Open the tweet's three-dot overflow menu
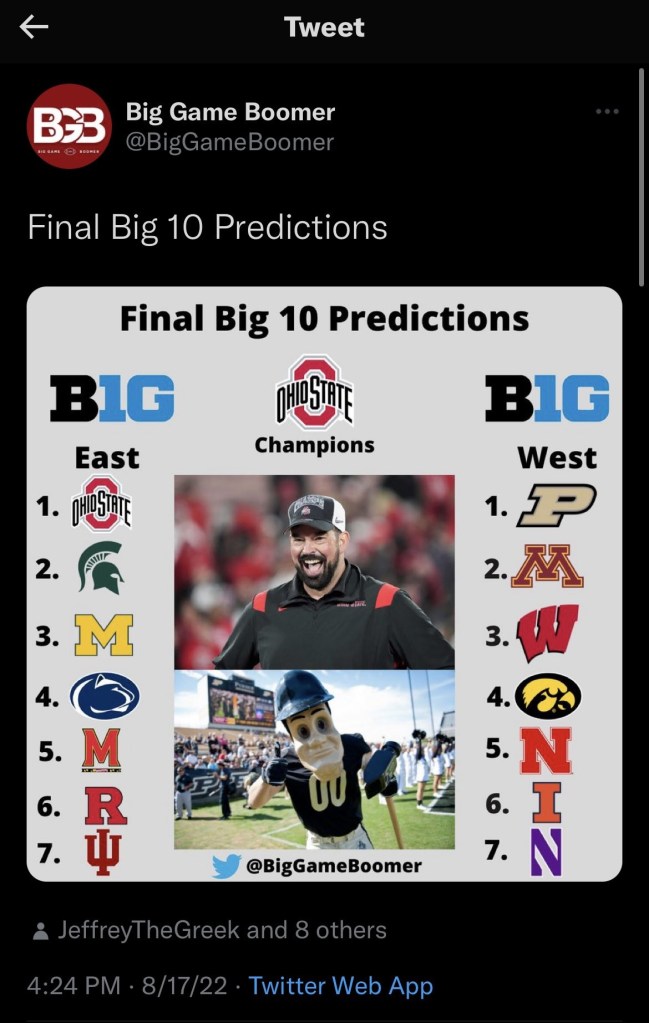Screen dimensions: 649x1023 pyautogui.click(x=607, y=111)
